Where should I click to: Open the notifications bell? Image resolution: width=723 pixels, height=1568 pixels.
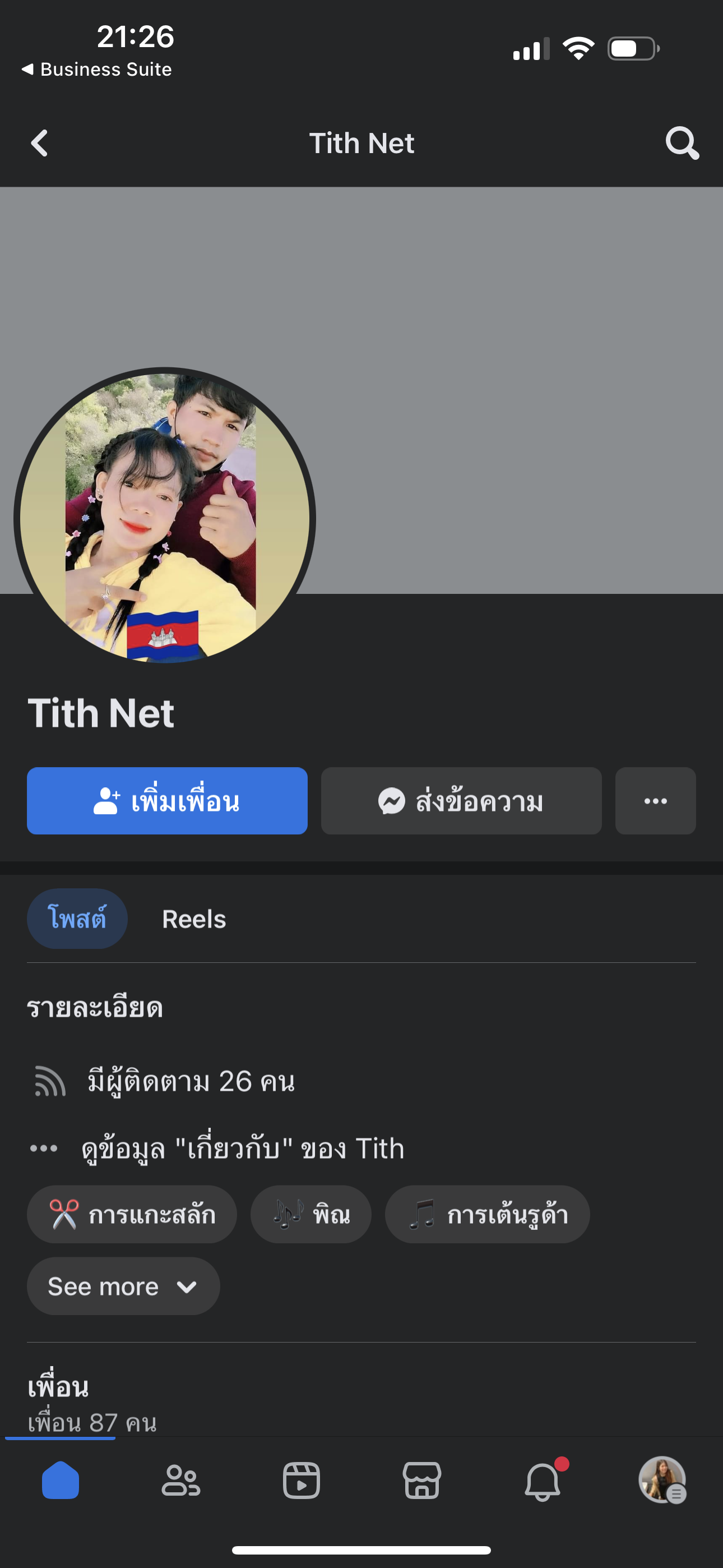(543, 1480)
